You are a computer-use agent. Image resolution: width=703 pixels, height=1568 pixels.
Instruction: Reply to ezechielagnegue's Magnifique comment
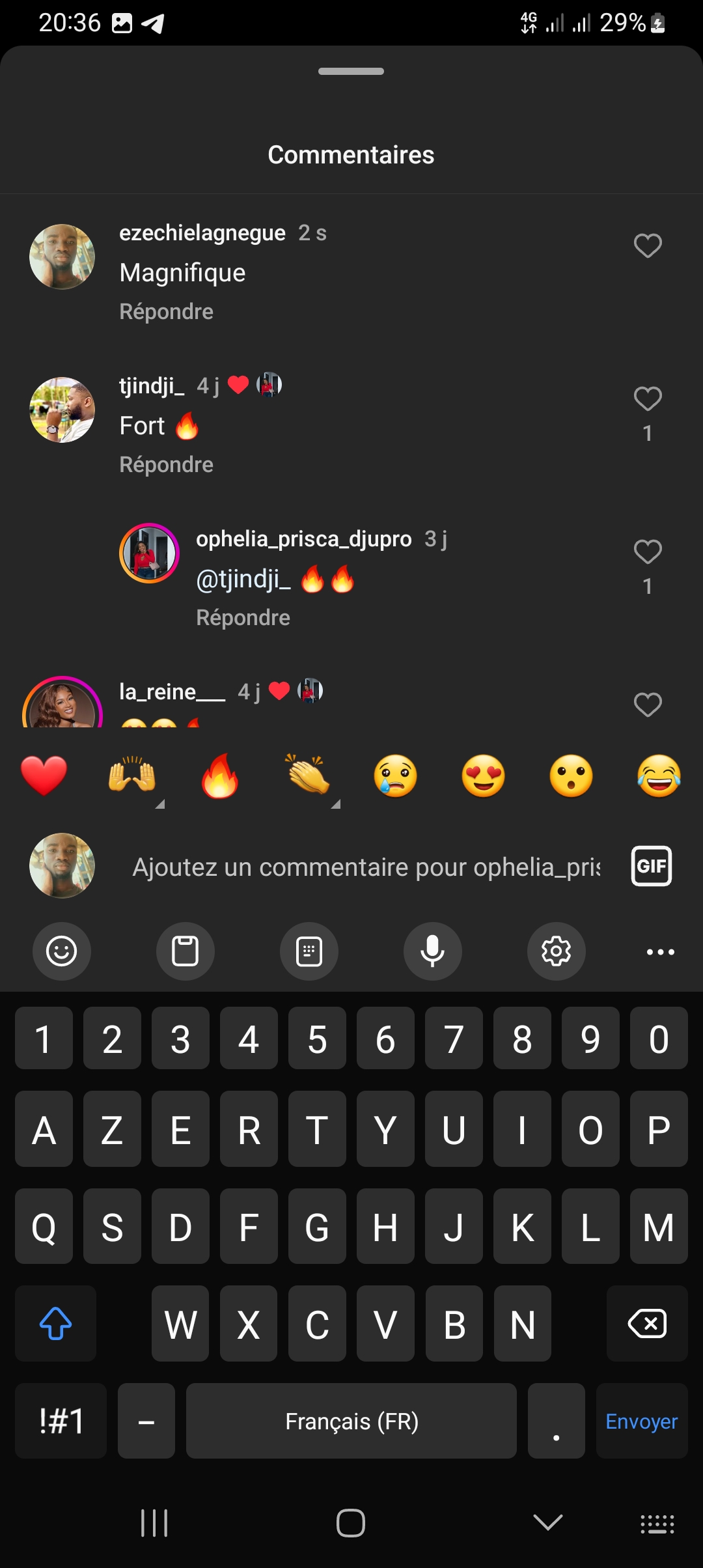point(167,312)
